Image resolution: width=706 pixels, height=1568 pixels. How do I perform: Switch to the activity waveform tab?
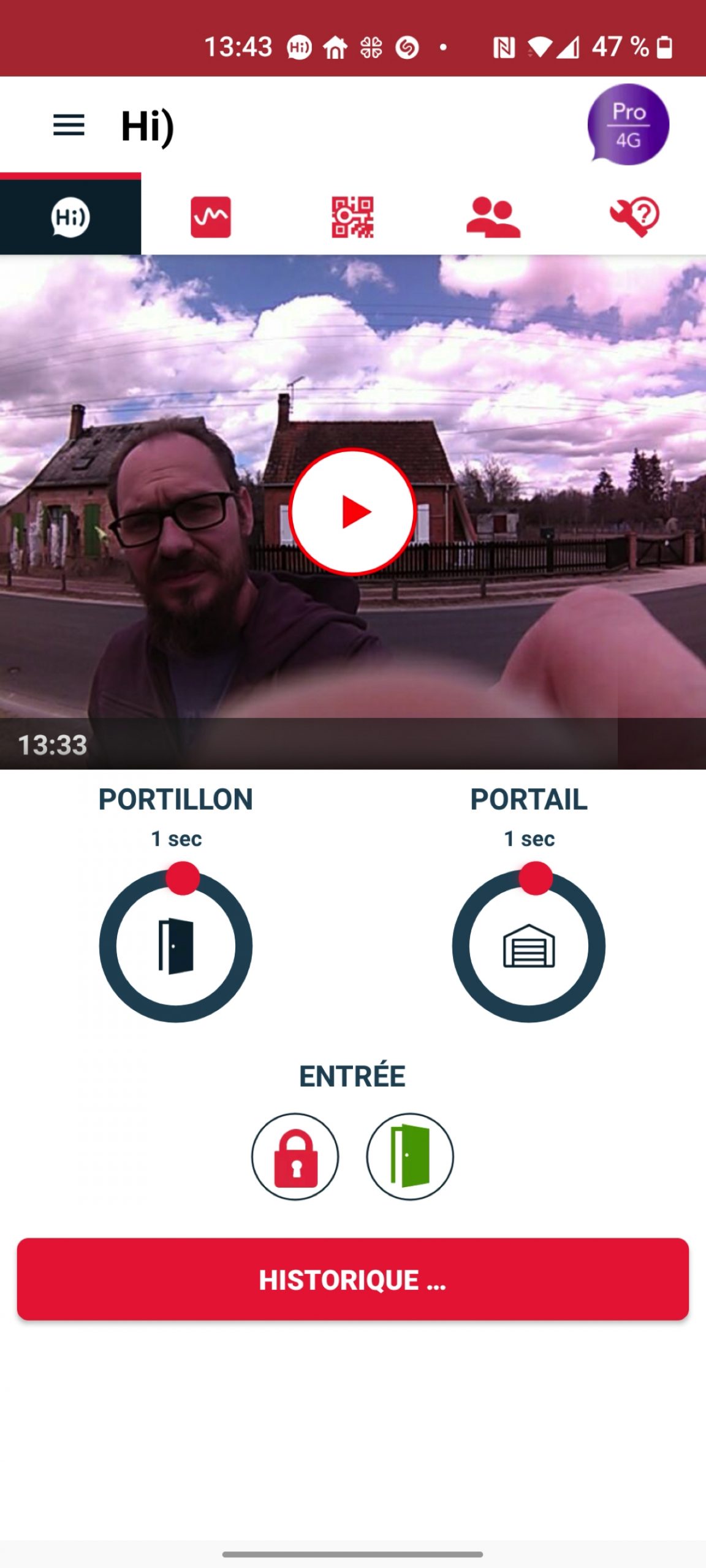(211, 217)
